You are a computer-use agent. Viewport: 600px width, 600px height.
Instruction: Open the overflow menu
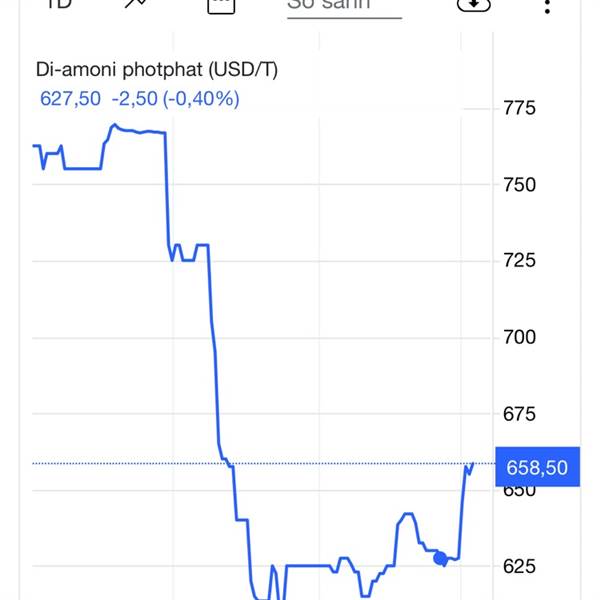click(547, 6)
